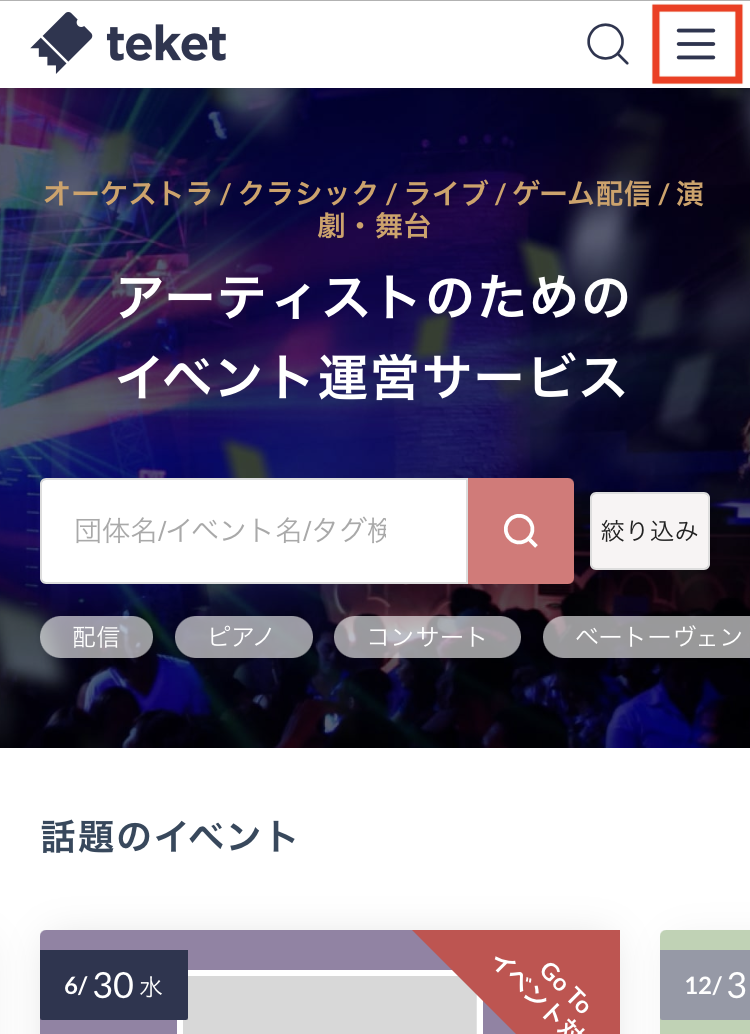This screenshot has width=750, height=1034.
Task: Open the hamburger menu
Action: (x=696, y=44)
